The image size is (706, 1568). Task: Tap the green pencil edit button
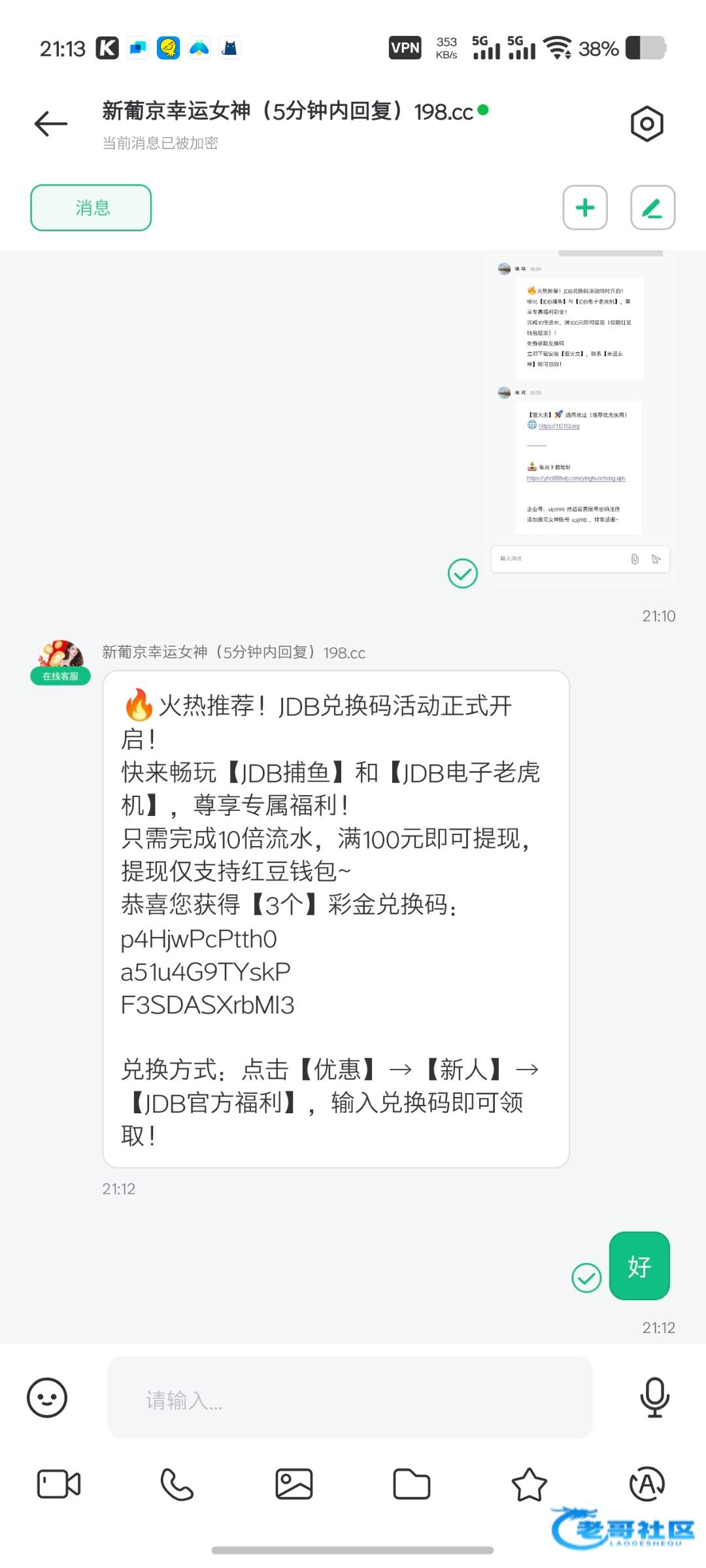pyautogui.click(x=652, y=208)
